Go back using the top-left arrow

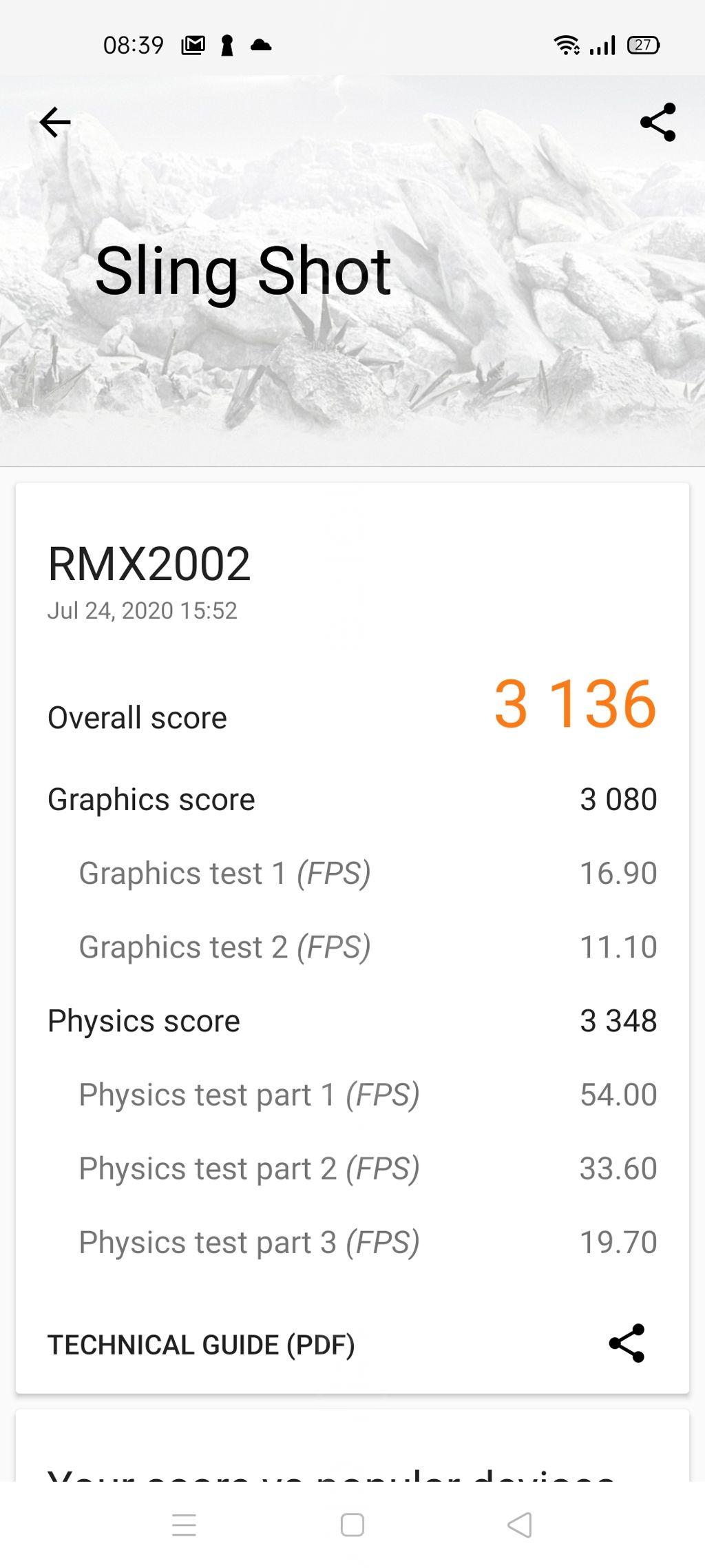[55, 123]
